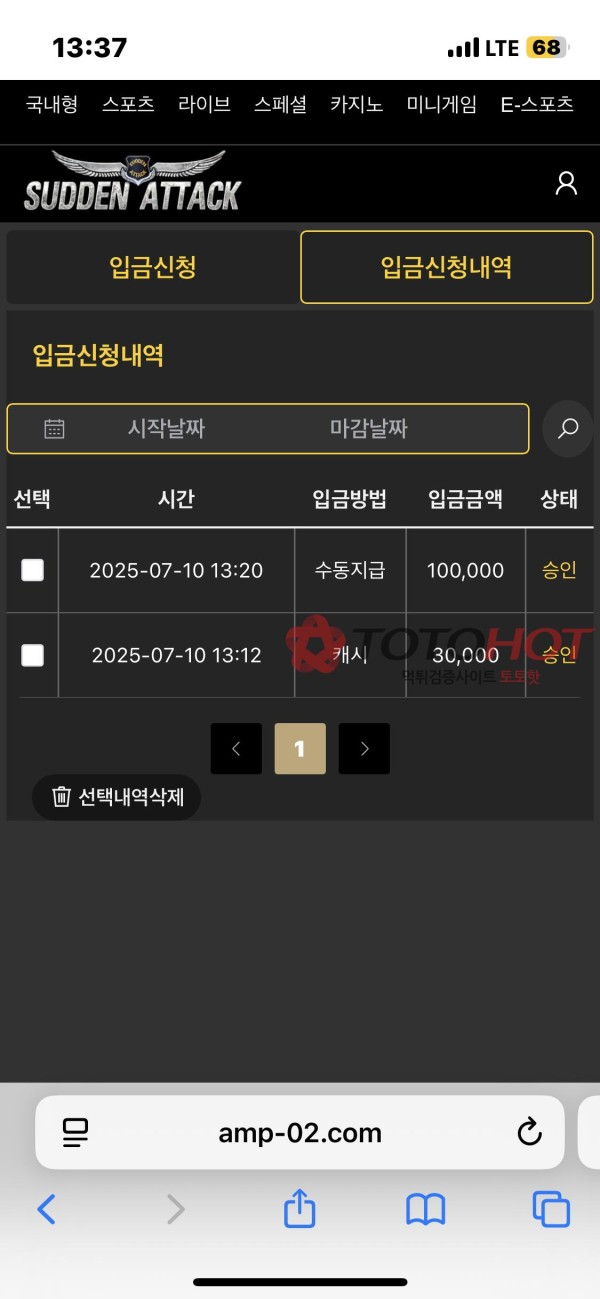Open the 스페셜 section
This screenshot has width=600, height=1299.
(280, 104)
